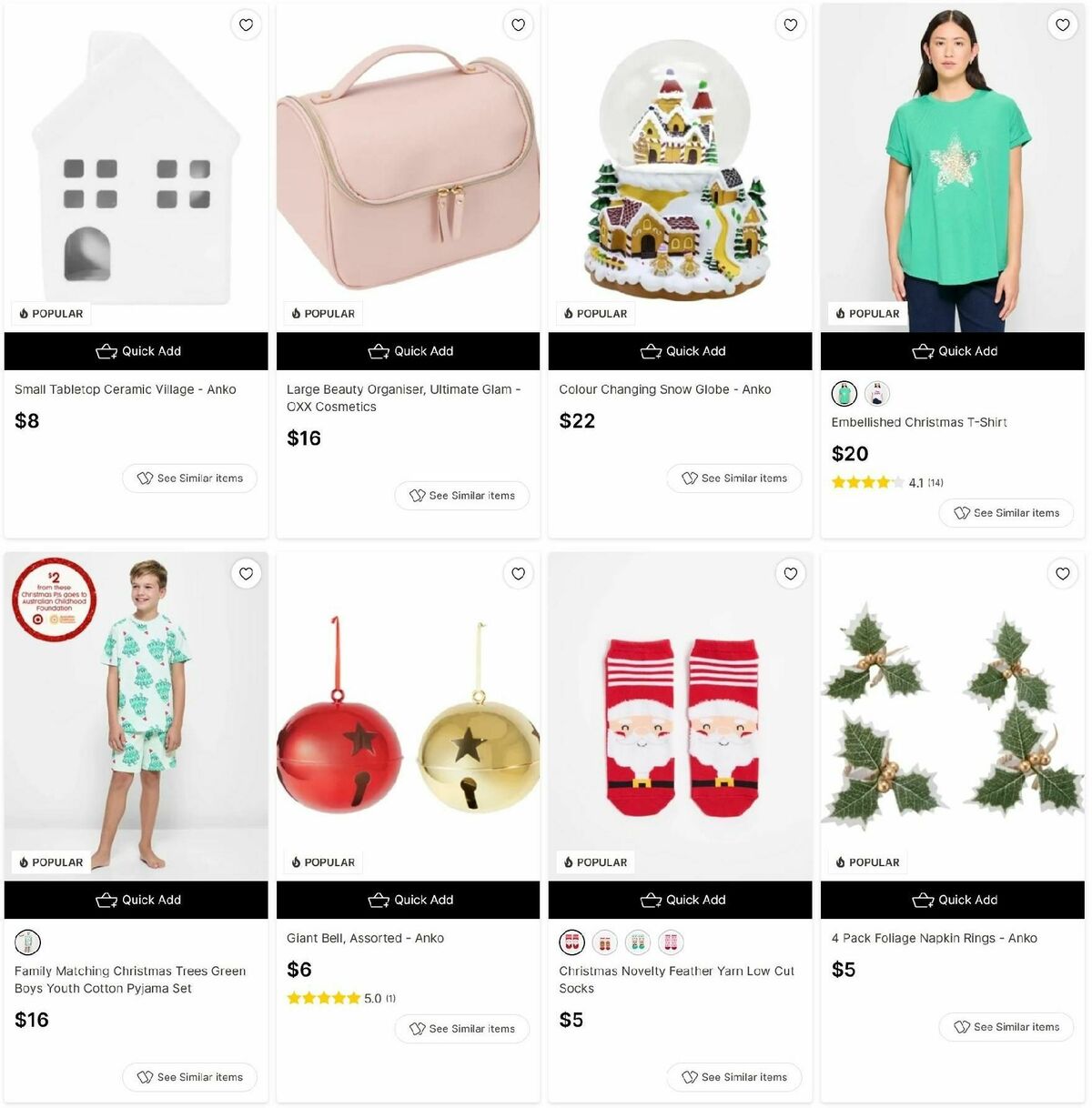Viewport: 1092px width, 1108px height.
Task: Add Small Tabletop Ceramic Village to wishlist
Action: tap(246, 25)
